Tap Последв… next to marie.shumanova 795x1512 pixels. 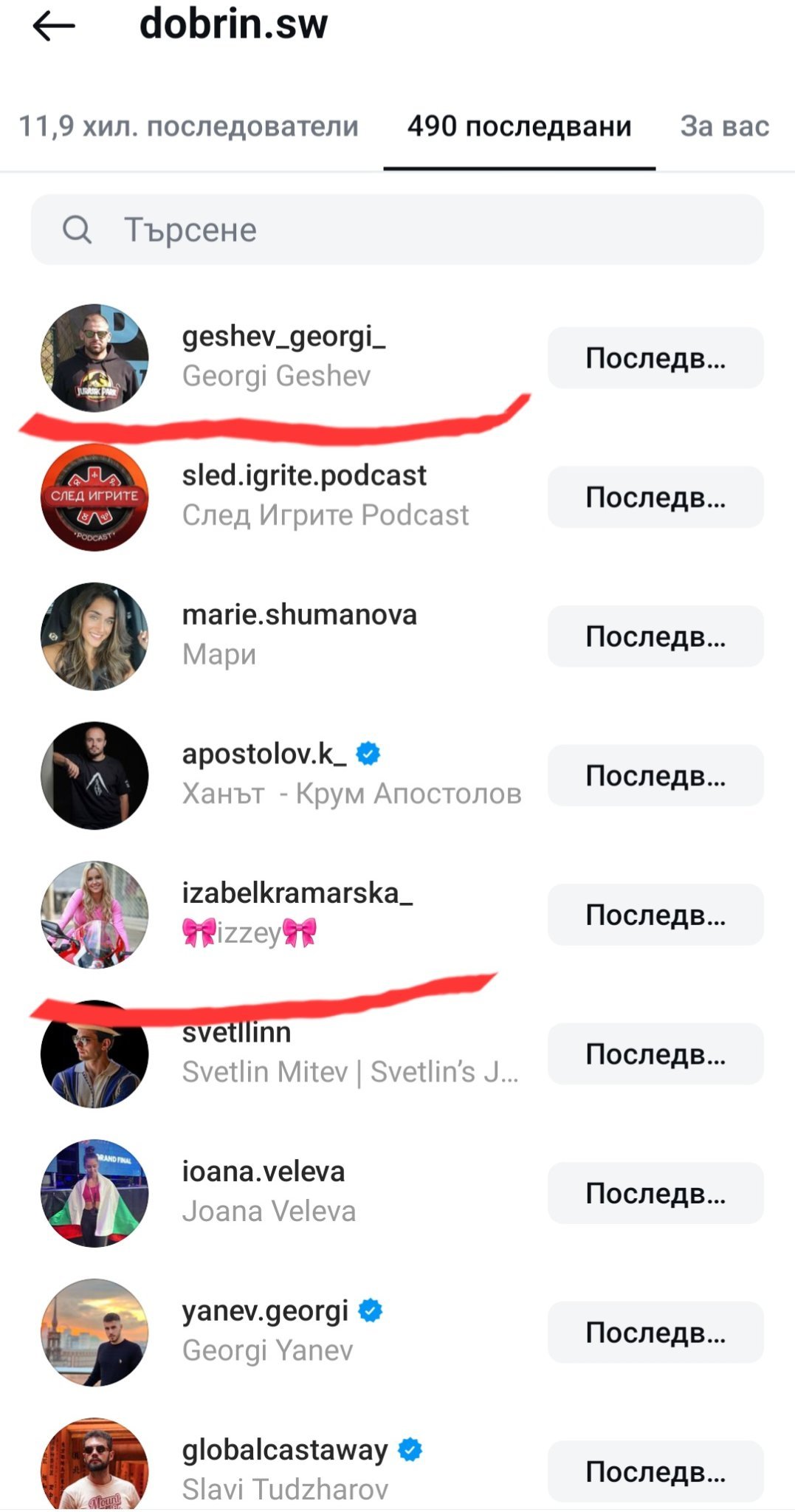pos(655,636)
